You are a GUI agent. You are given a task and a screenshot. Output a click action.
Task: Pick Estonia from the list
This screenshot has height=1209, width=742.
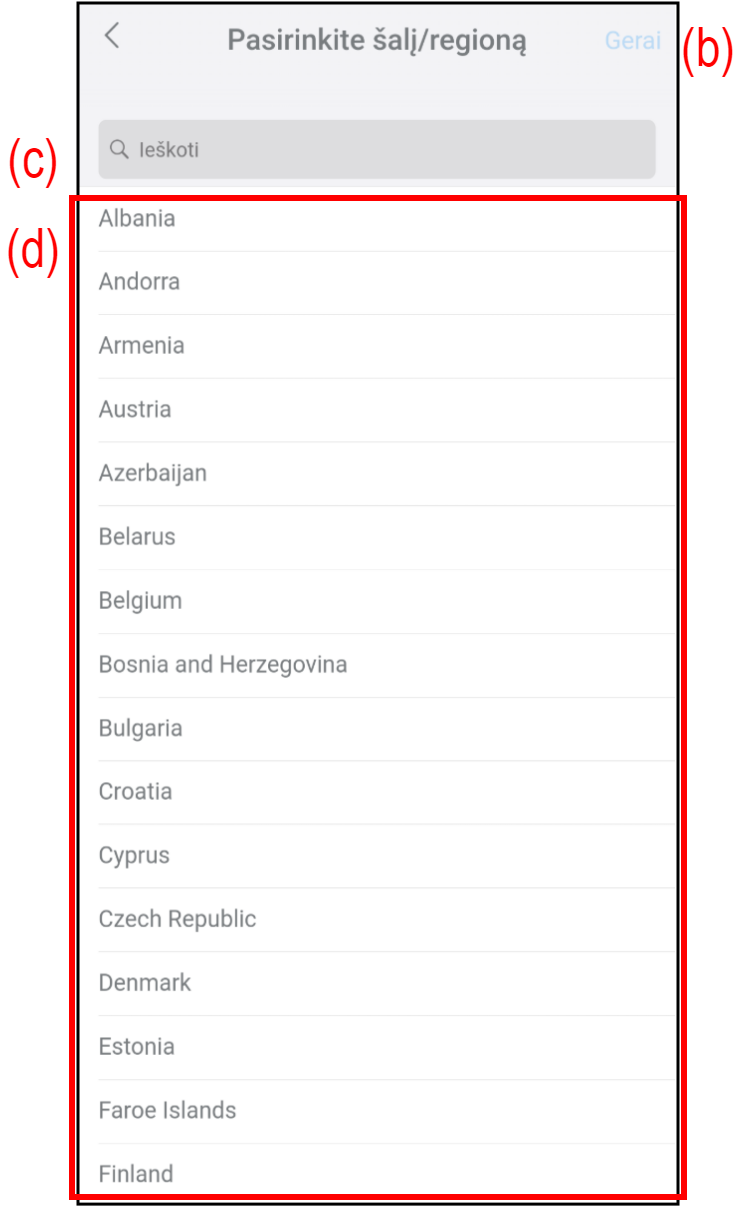136,1047
